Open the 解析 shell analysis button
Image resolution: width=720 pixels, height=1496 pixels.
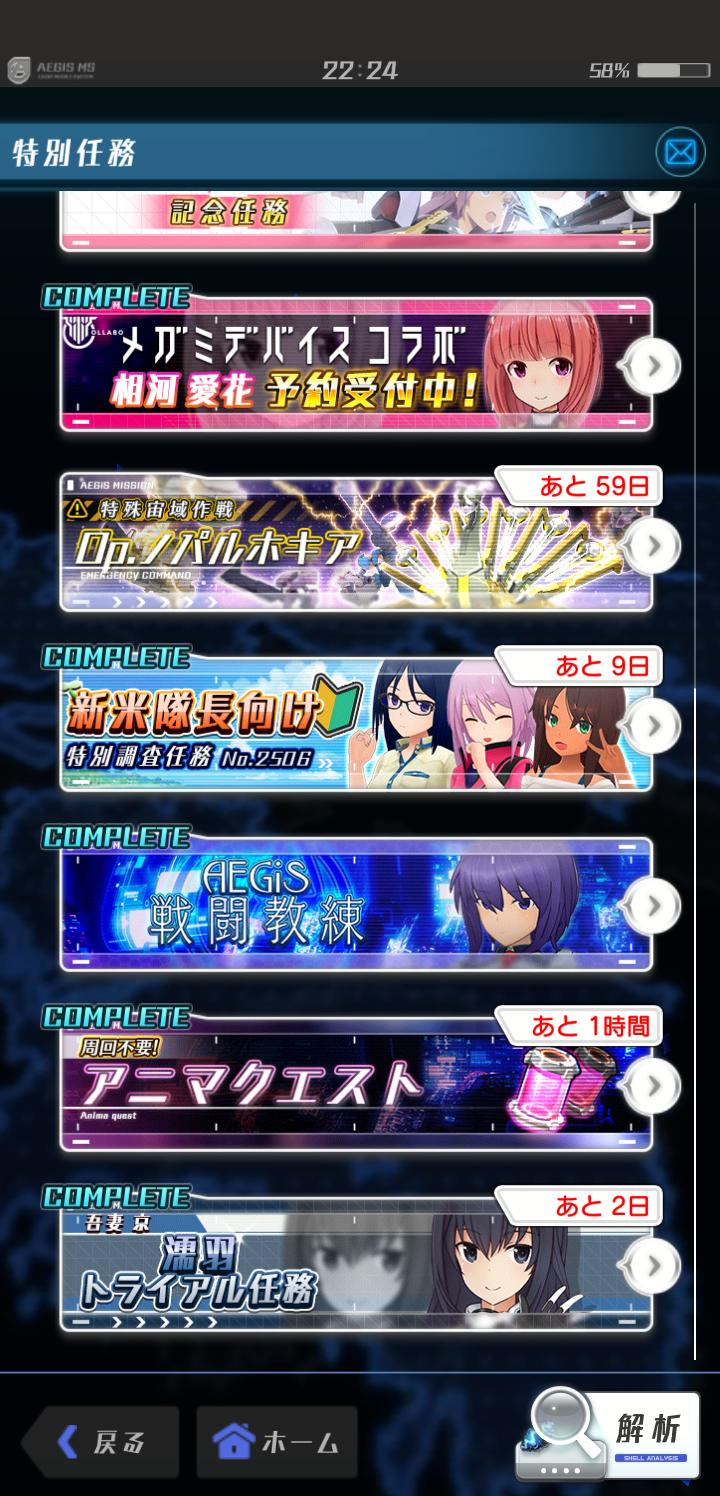point(610,1436)
